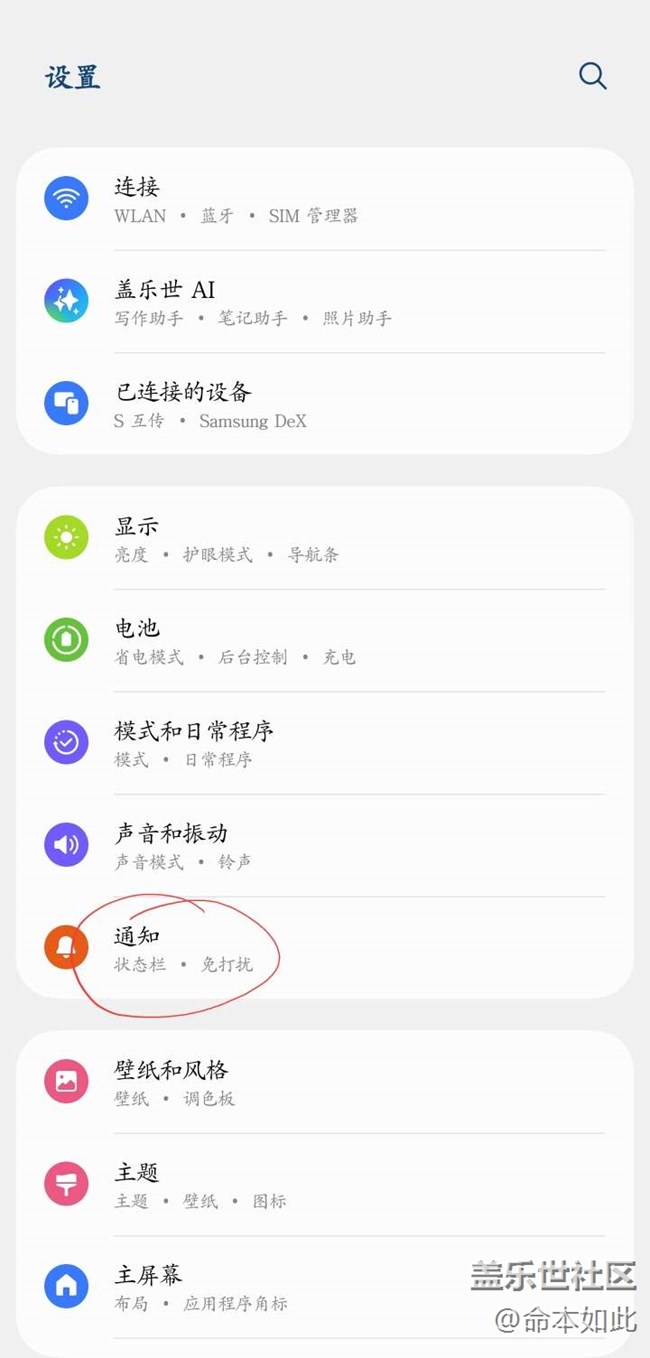Open 已连接的设备 settings
Screen dimensions: 650x1358
pyautogui.click(x=325, y=404)
